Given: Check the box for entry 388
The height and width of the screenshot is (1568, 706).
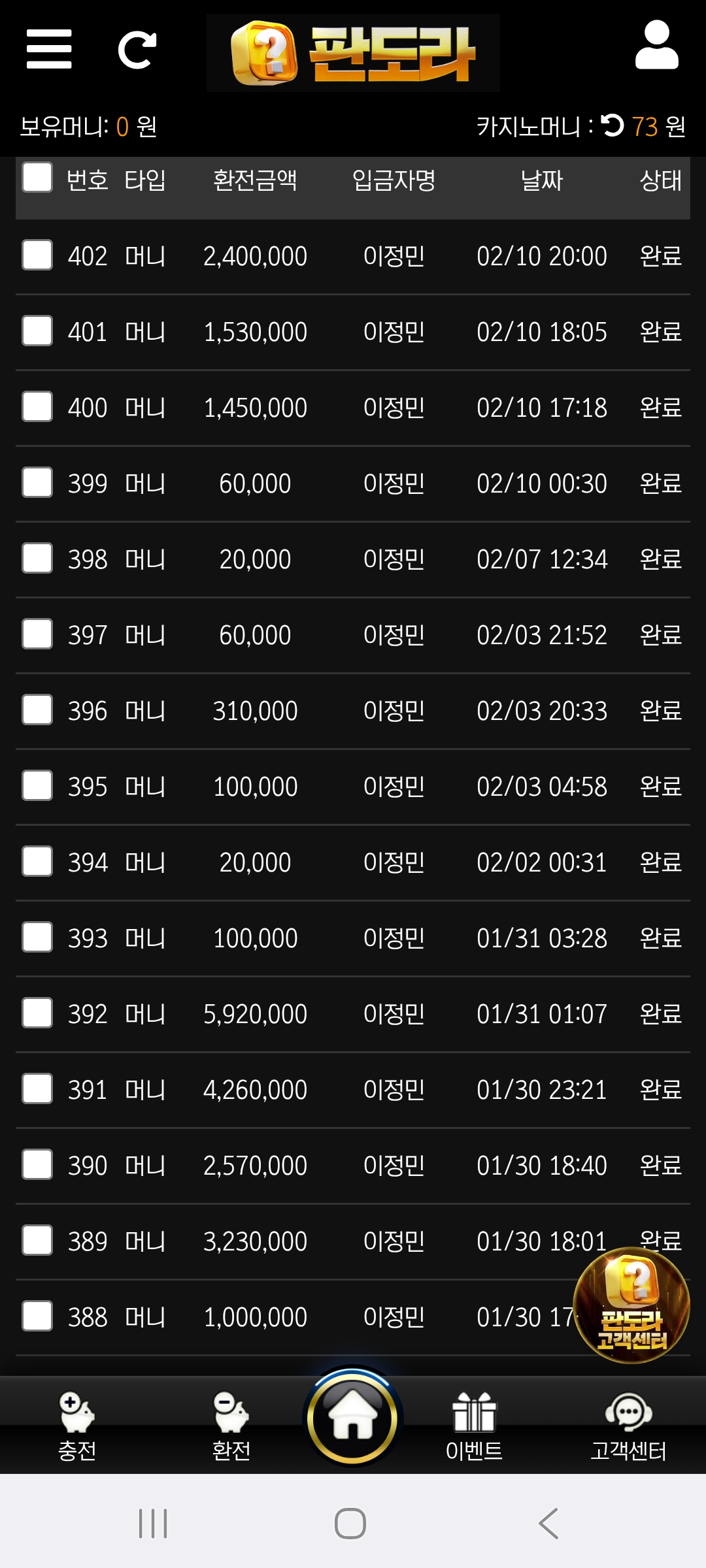Looking at the screenshot, I should point(37,1316).
